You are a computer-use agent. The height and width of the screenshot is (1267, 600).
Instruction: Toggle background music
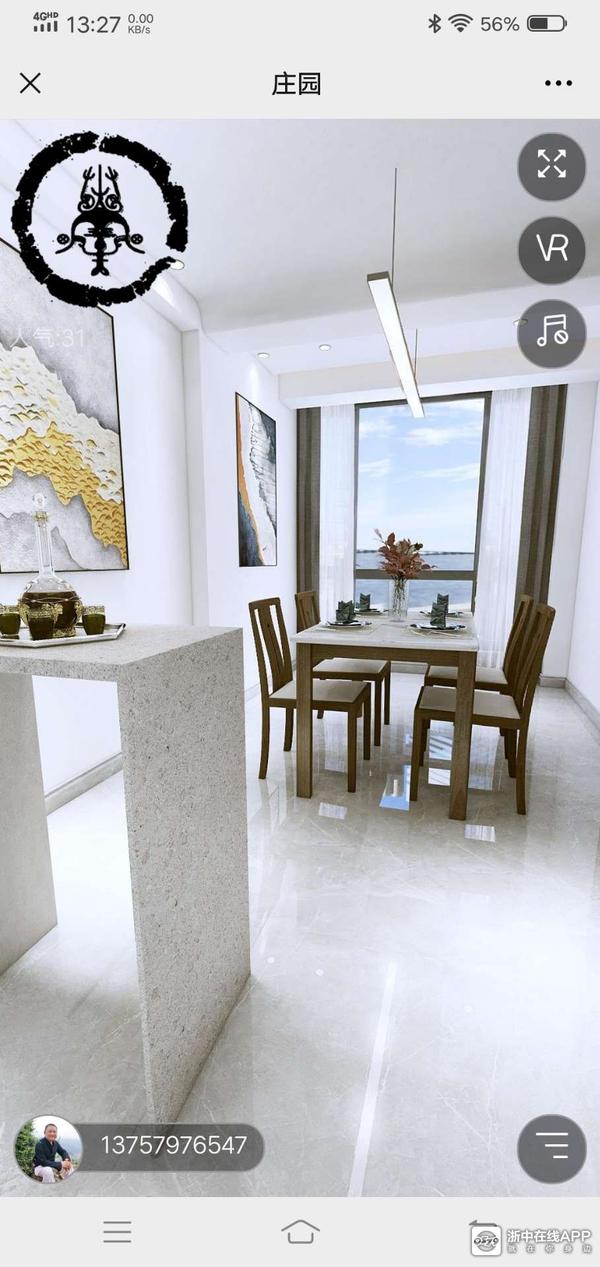pyautogui.click(x=551, y=333)
